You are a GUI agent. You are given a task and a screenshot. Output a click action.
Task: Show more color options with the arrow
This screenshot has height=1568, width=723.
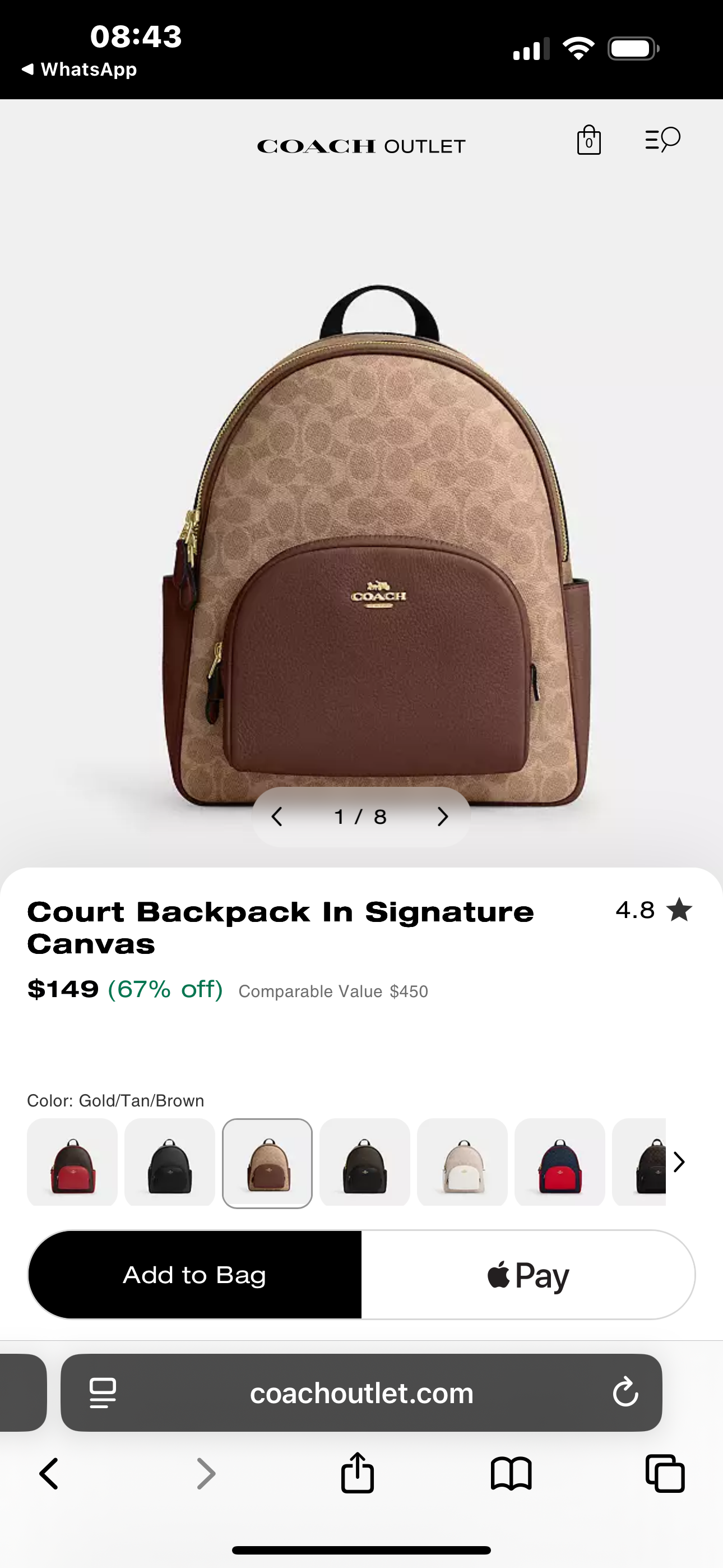[x=679, y=1162]
